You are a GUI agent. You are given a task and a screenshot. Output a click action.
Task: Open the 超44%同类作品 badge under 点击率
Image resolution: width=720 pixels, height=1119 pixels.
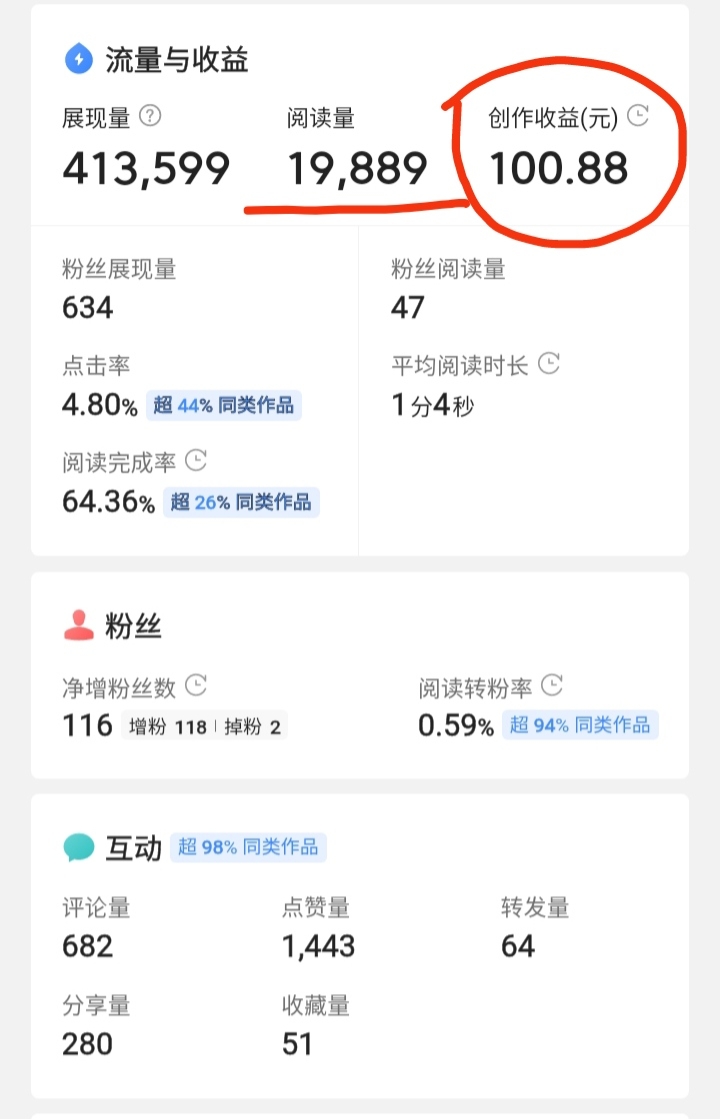click(x=224, y=406)
